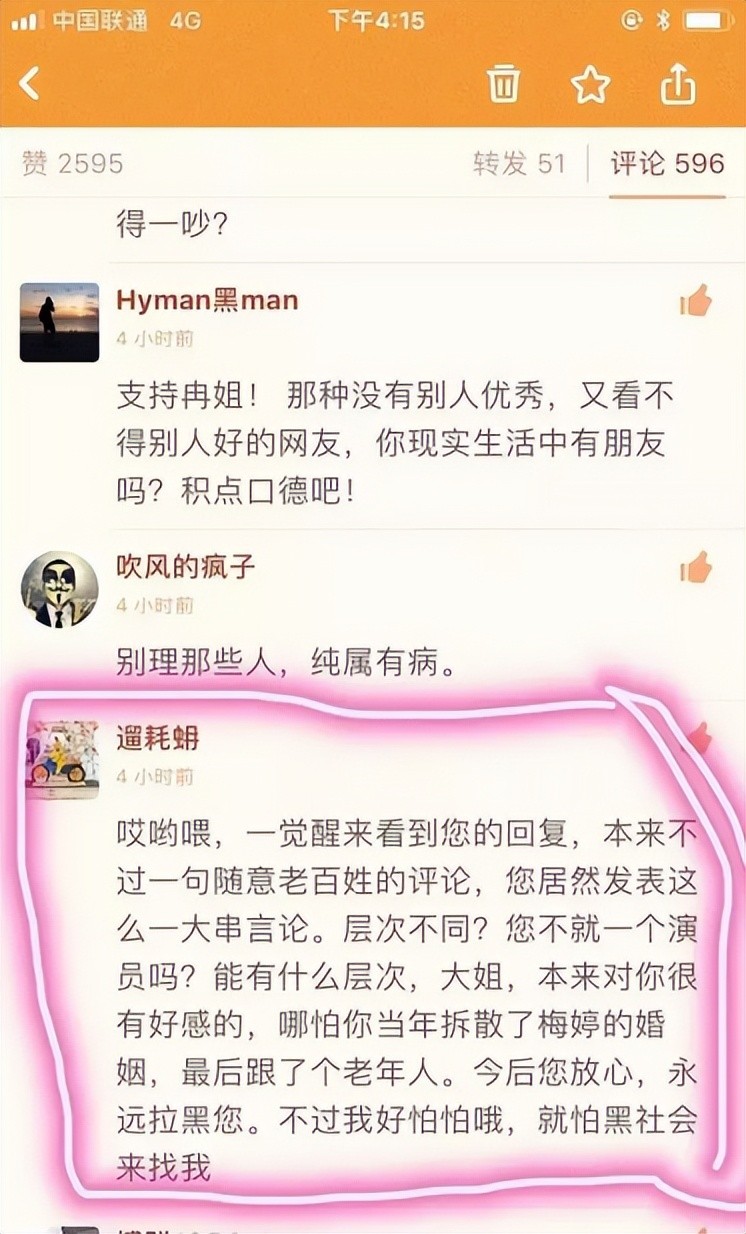
Task: View the profile of username Hyman黑man
Action: pos(207,300)
